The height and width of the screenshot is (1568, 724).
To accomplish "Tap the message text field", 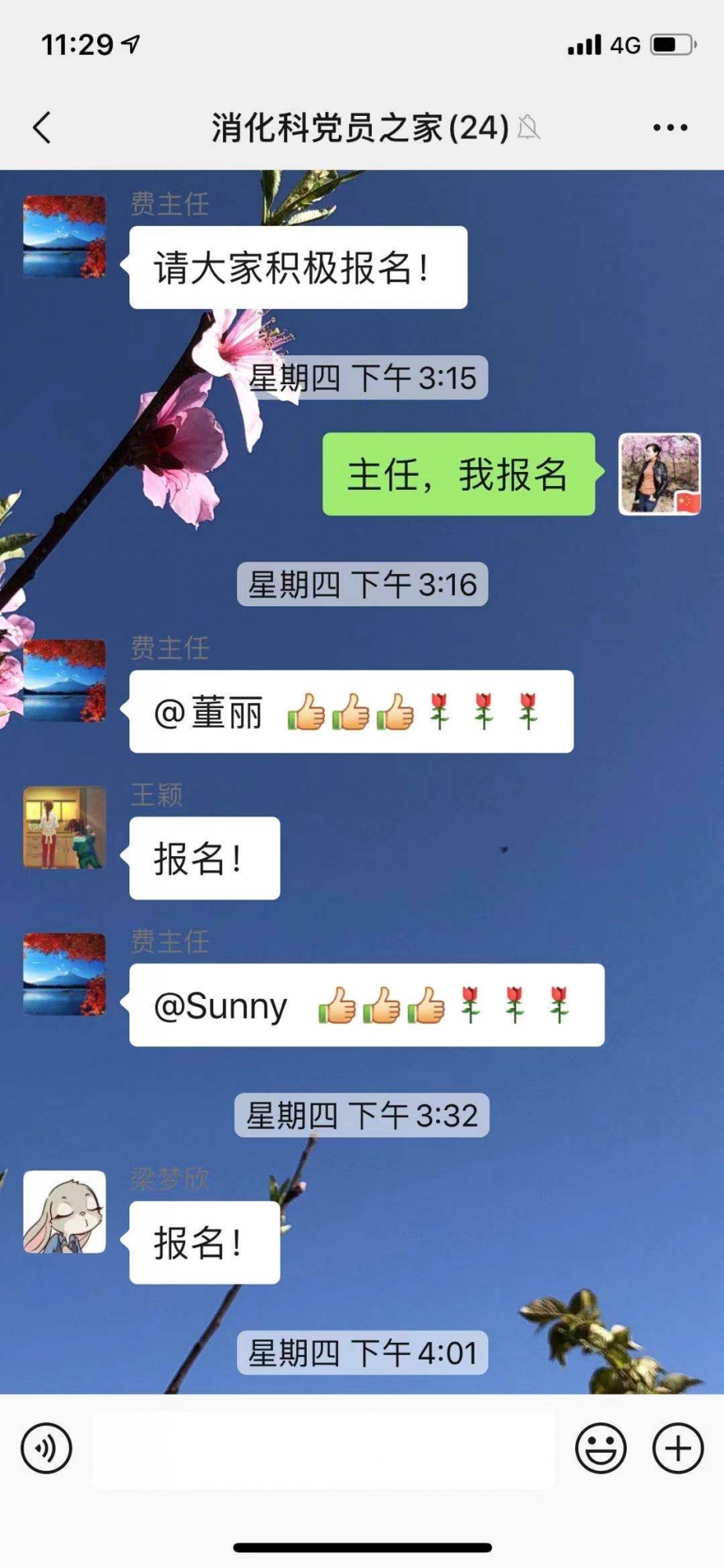I will tap(323, 1449).
